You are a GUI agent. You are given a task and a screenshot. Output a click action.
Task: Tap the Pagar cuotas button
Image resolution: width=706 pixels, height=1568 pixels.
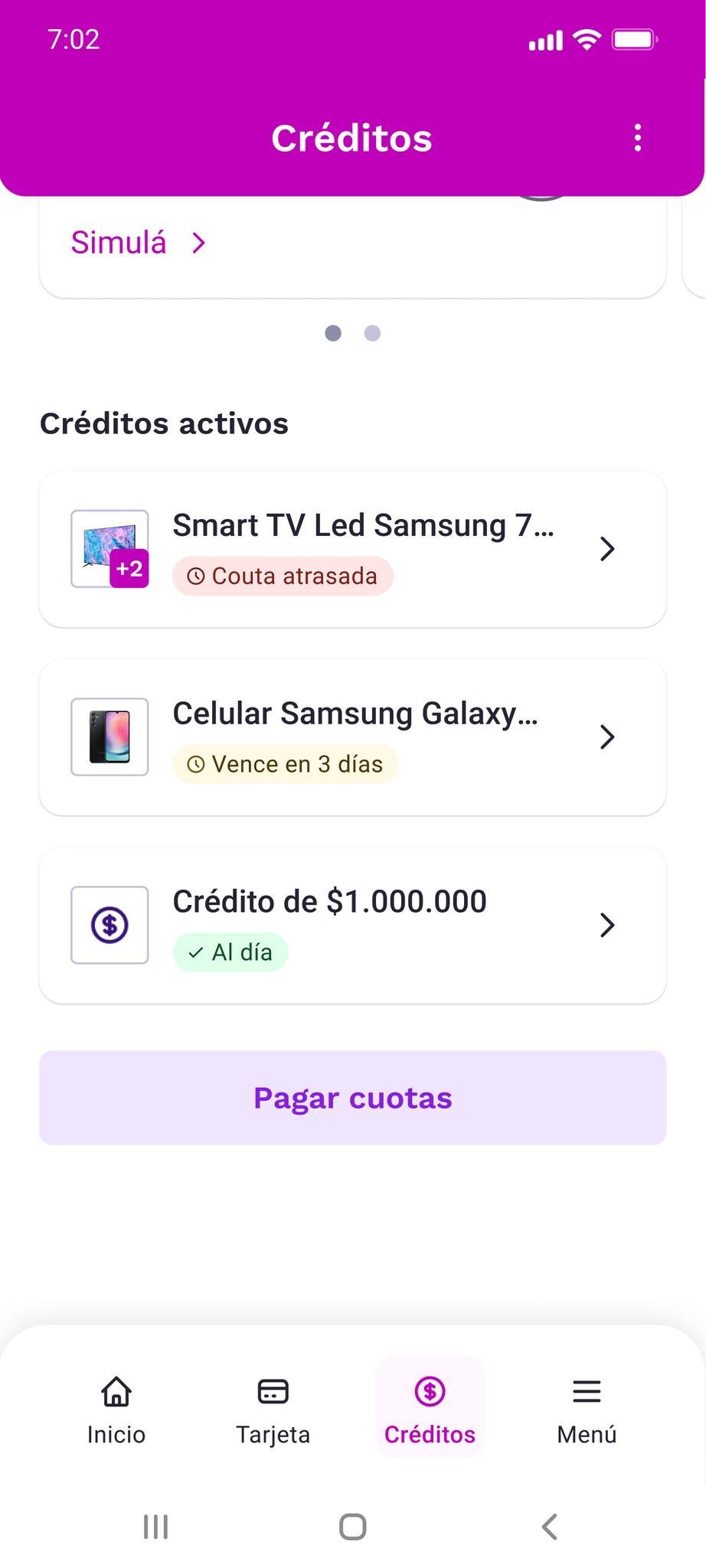tap(352, 1097)
